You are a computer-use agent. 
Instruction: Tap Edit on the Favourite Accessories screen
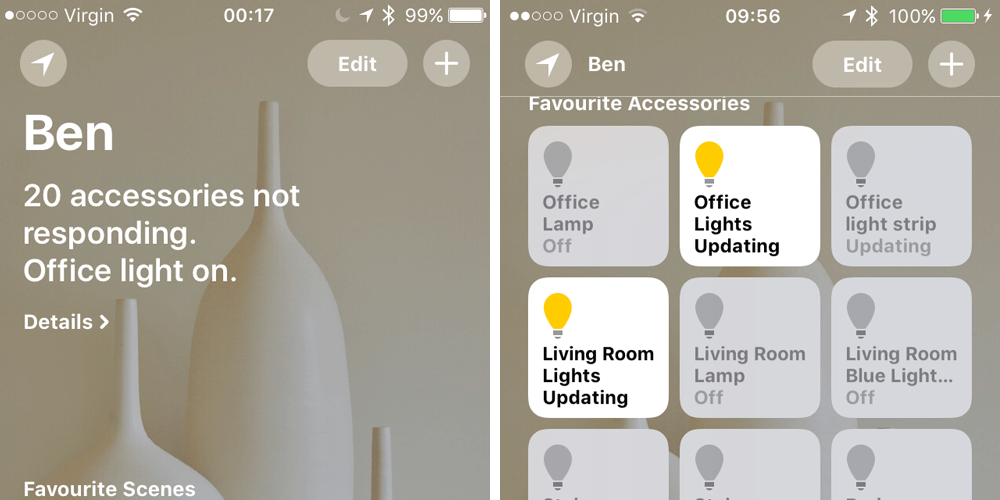(x=862, y=65)
